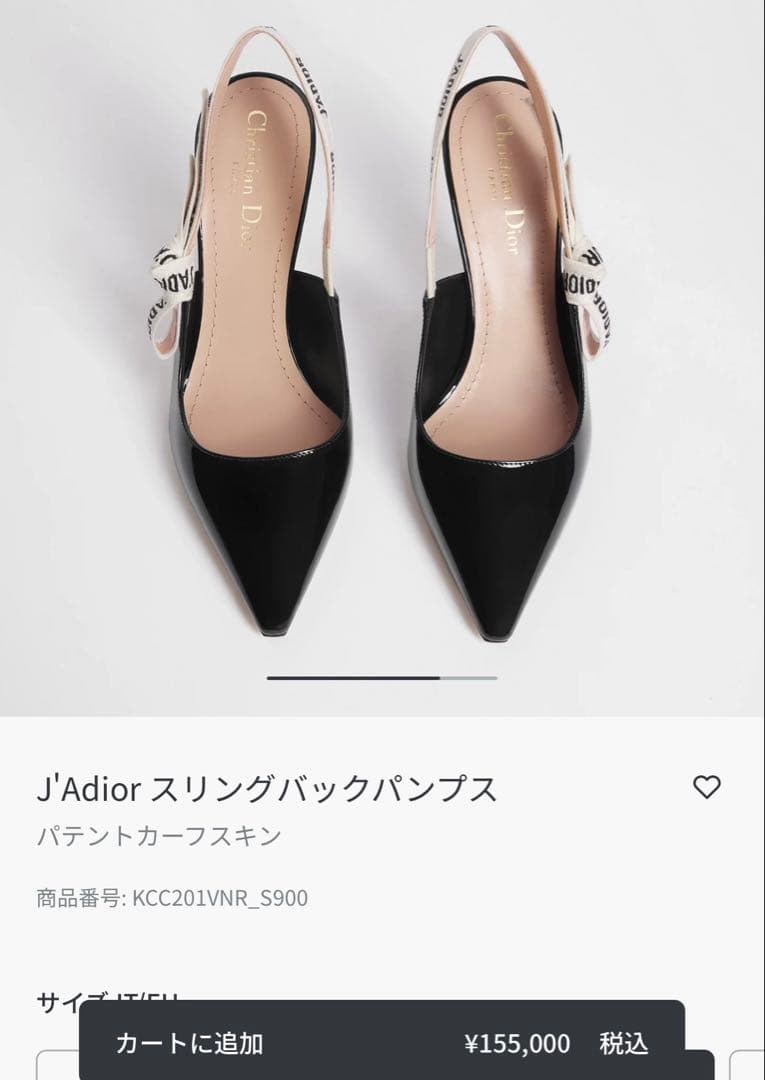Click the carousel progress indicator below the image
The height and width of the screenshot is (1080, 765).
coord(382,678)
